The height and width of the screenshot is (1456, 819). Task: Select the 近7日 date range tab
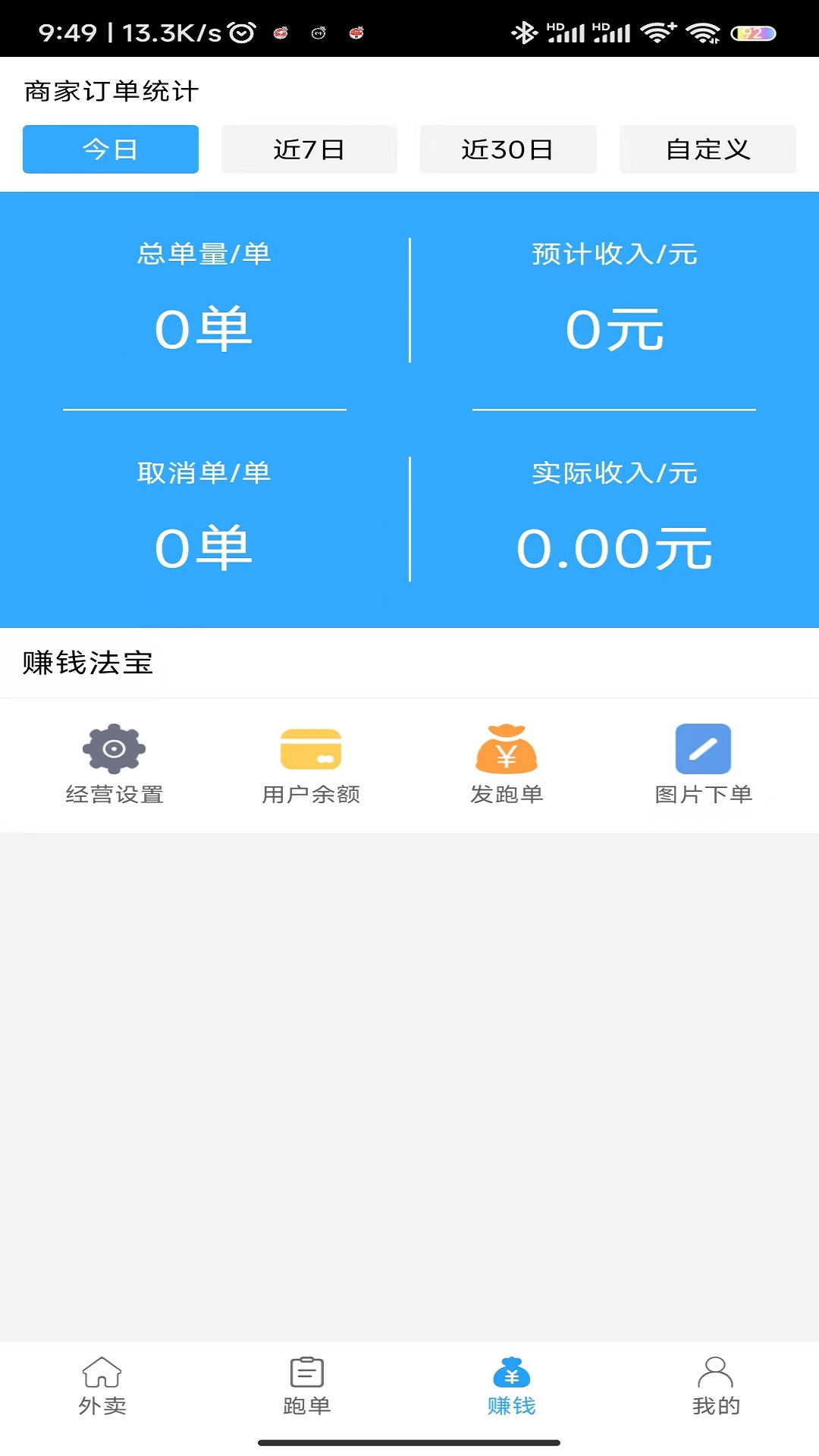click(x=309, y=149)
